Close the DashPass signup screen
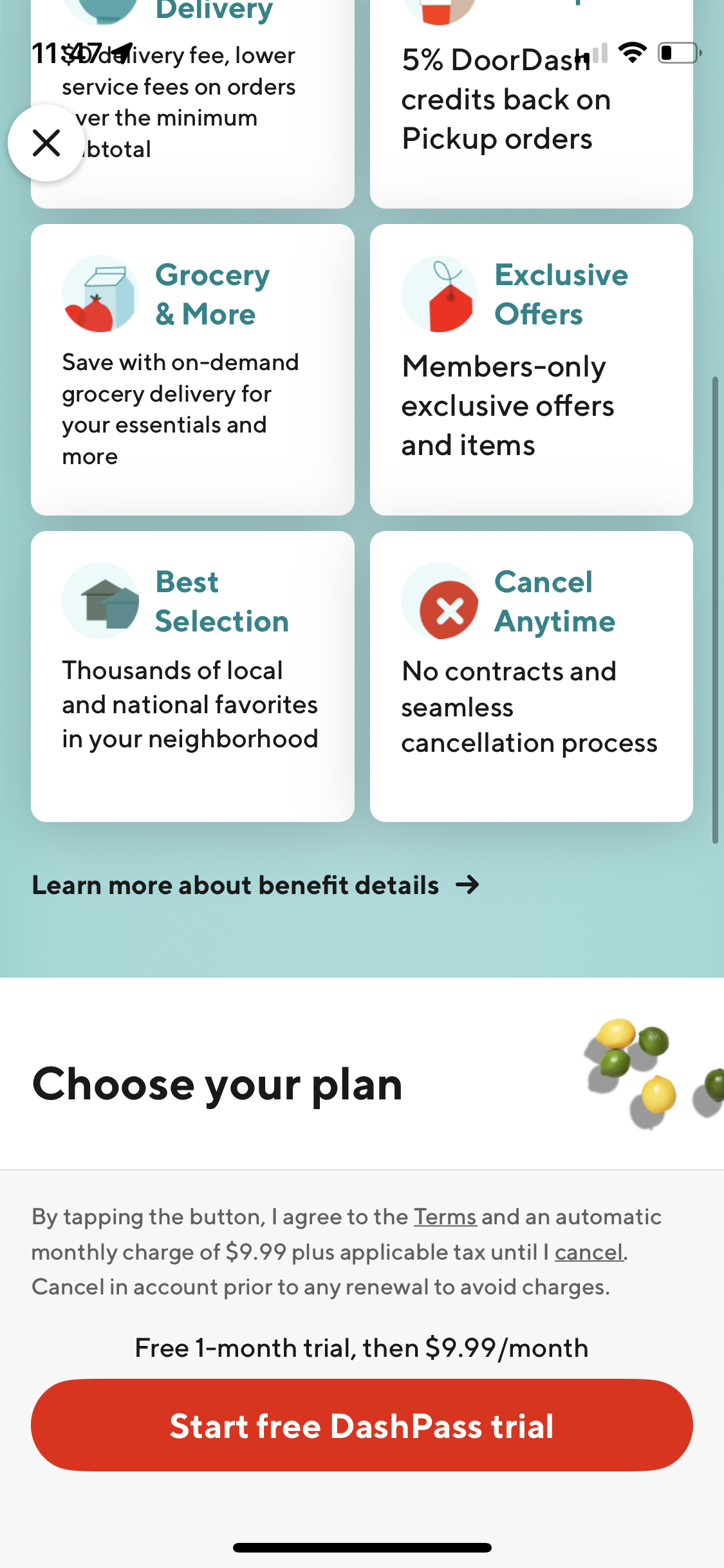724x1568 pixels. [x=46, y=143]
